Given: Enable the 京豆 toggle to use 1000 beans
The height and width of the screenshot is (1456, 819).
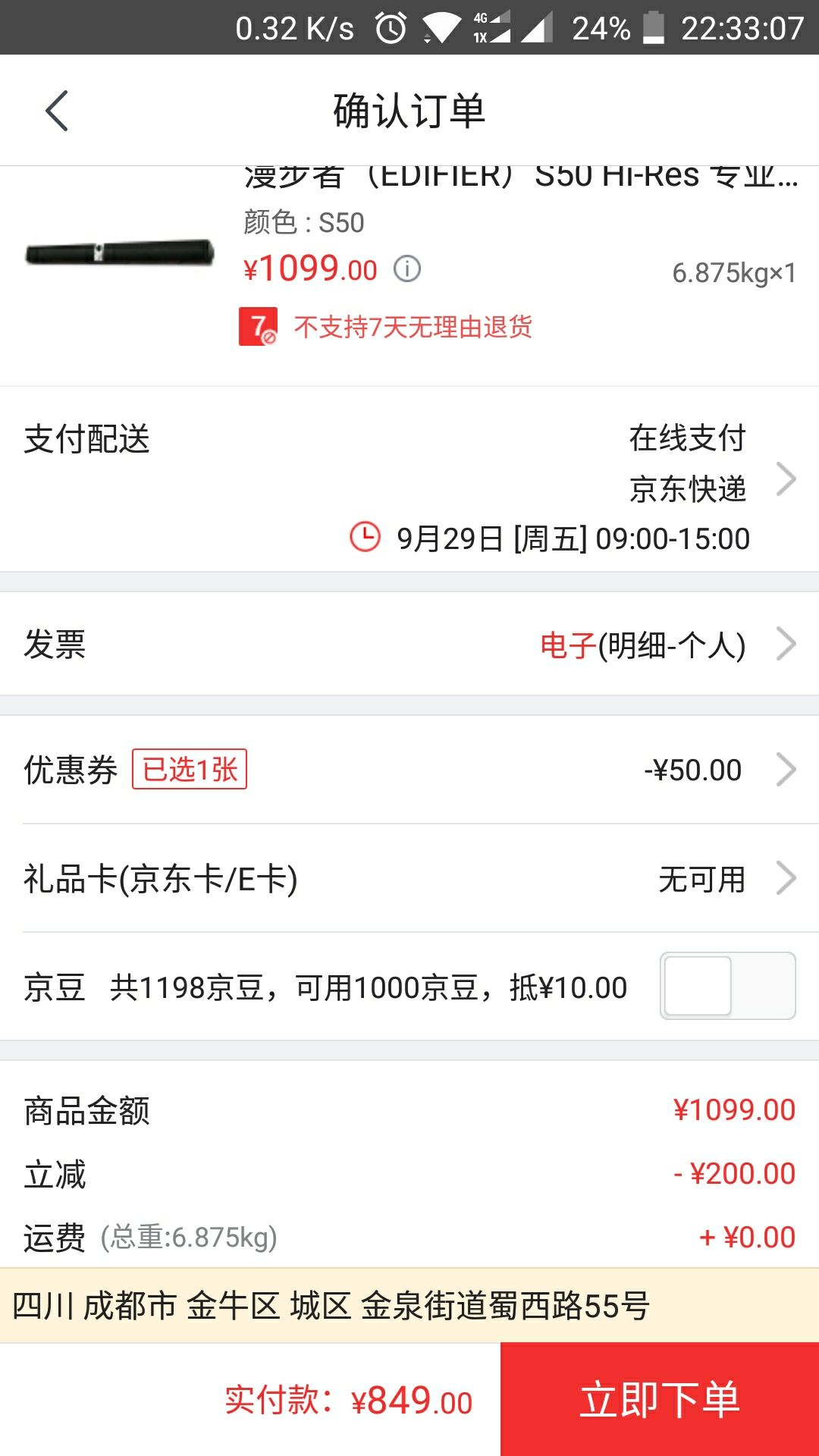Looking at the screenshot, I should (726, 987).
